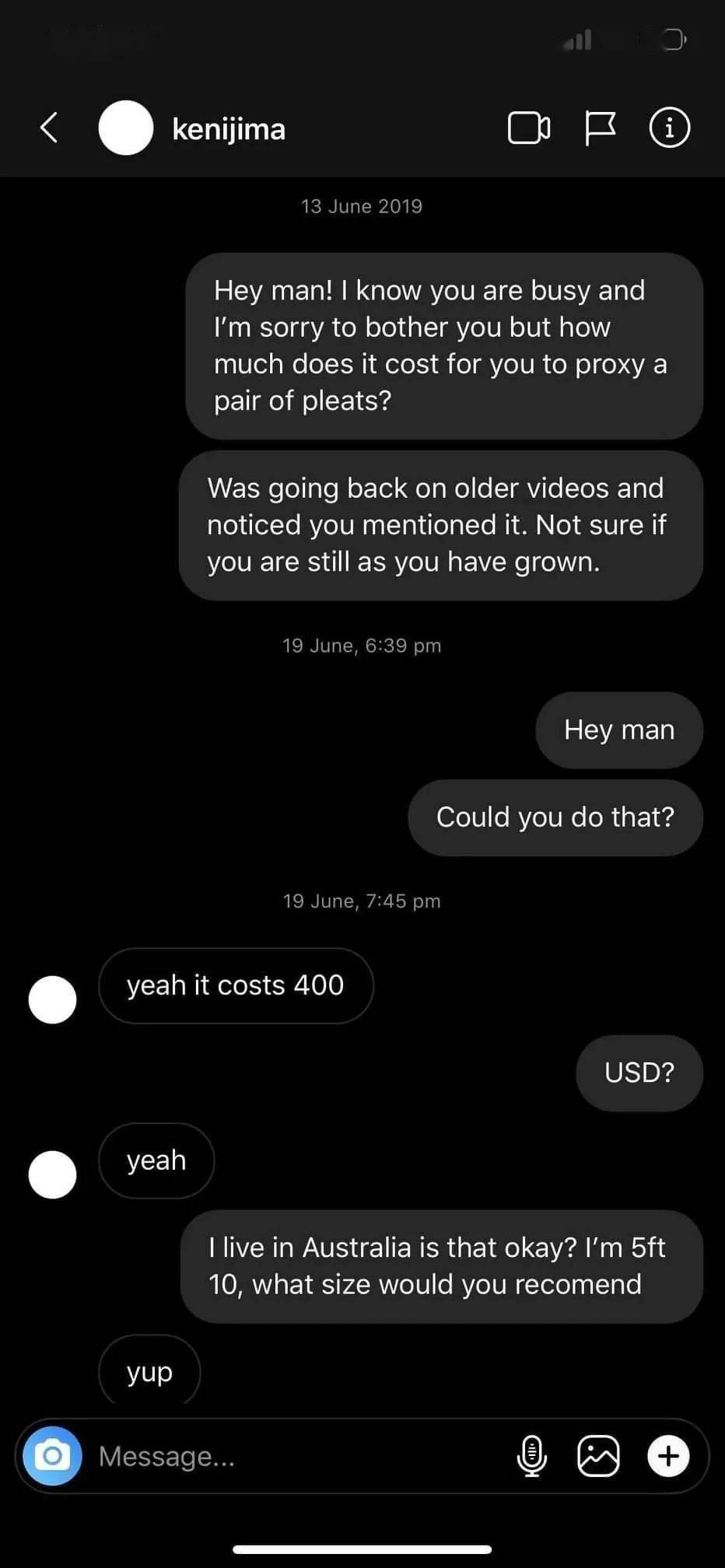Viewport: 725px width, 1568px height.
Task: Open the camera from the message bar
Action: [x=52, y=1456]
